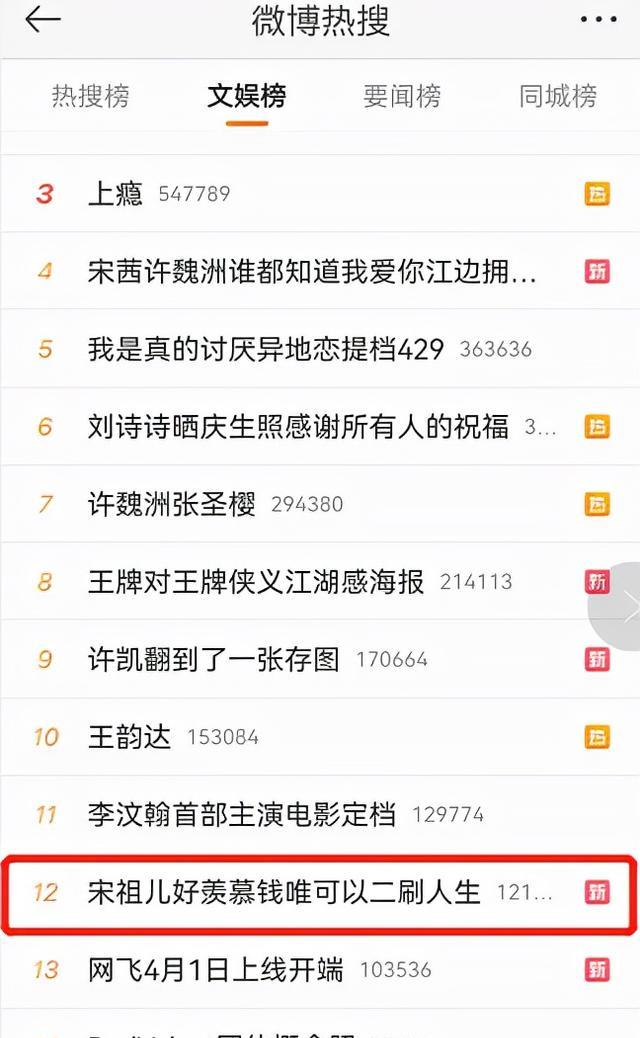Open the 同城榜 tab

coord(557,96)
